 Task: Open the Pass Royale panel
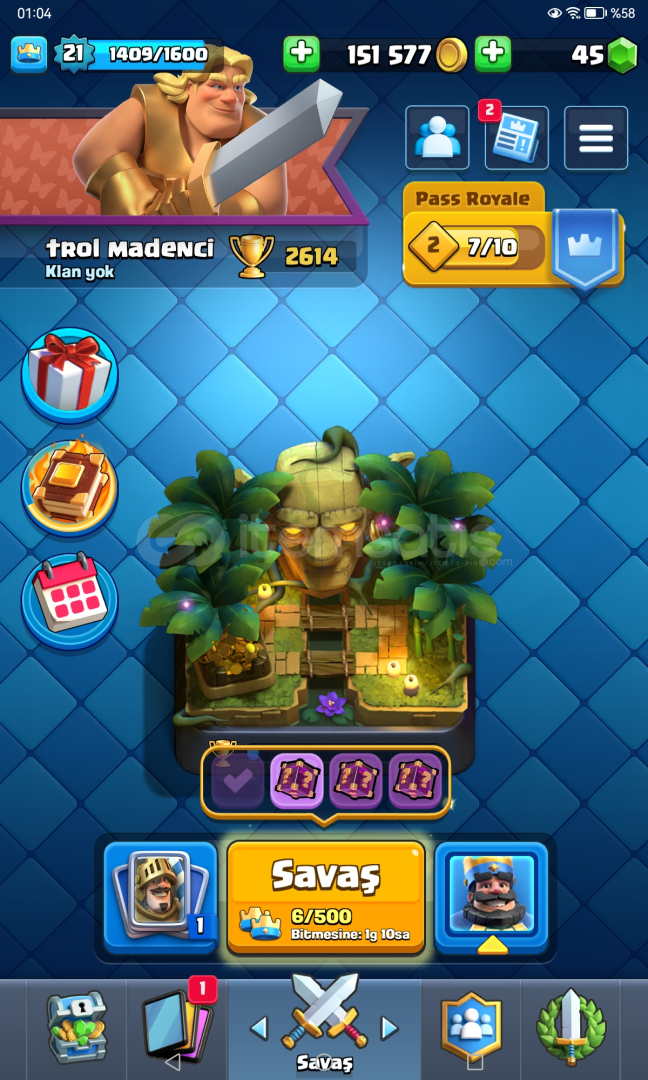514,236
